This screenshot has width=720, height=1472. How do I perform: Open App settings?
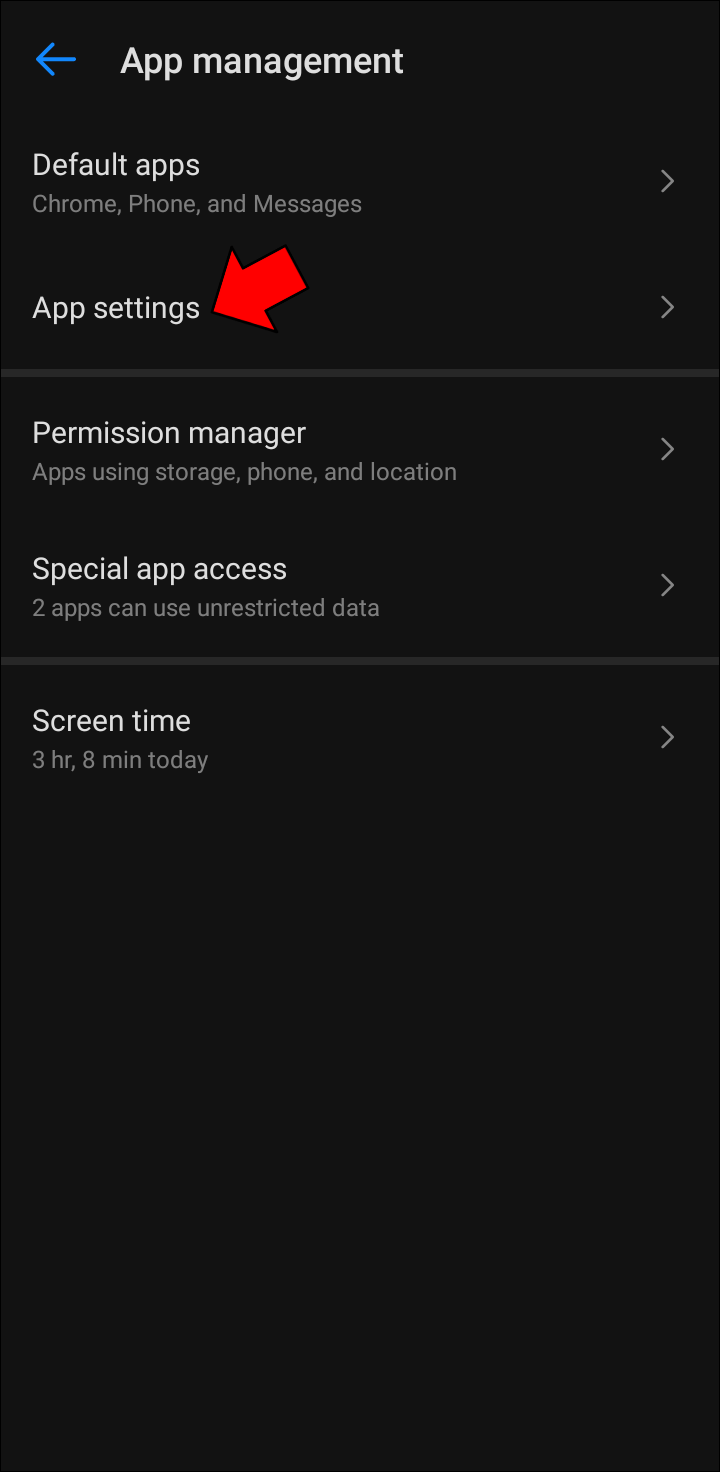(x=116, y=308)
